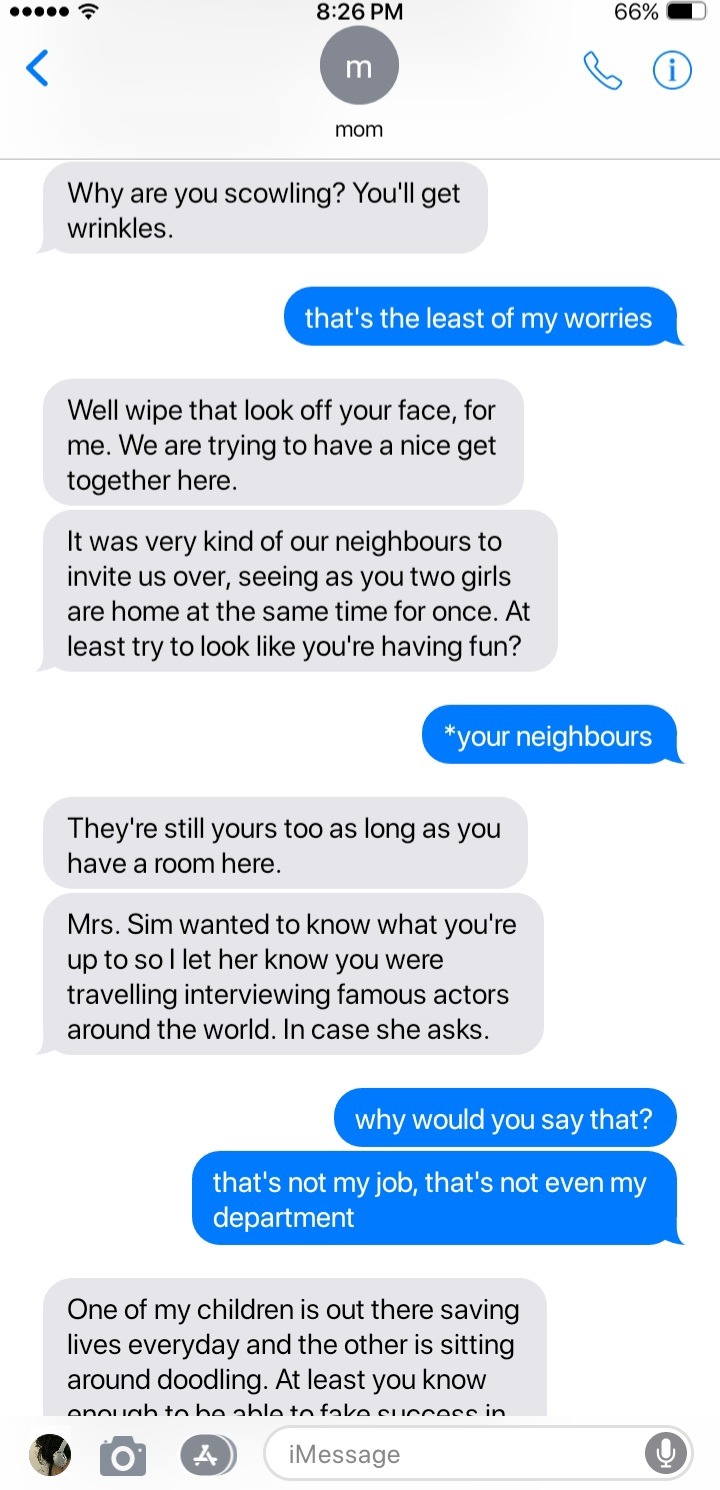The height and width of the screenshot is (1490, 720).
Task: Record a voice message with microphone
Action: [665, 1453]
